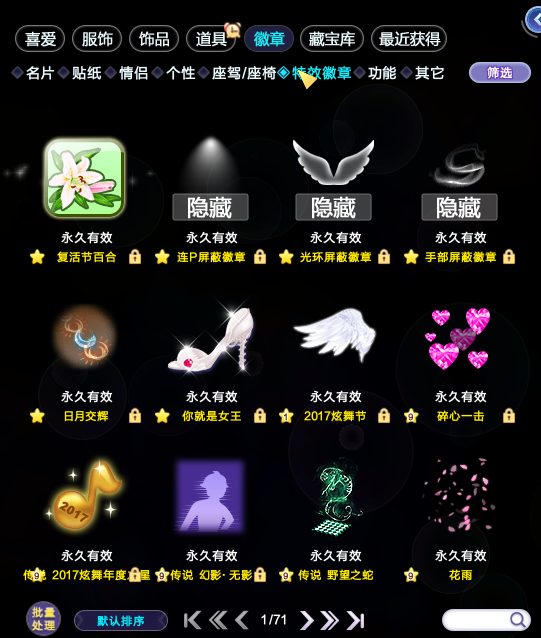Switch to the 藏宝库 tab
The width and height of the screenshot is (541, 638).
click(x=332, y=39)
